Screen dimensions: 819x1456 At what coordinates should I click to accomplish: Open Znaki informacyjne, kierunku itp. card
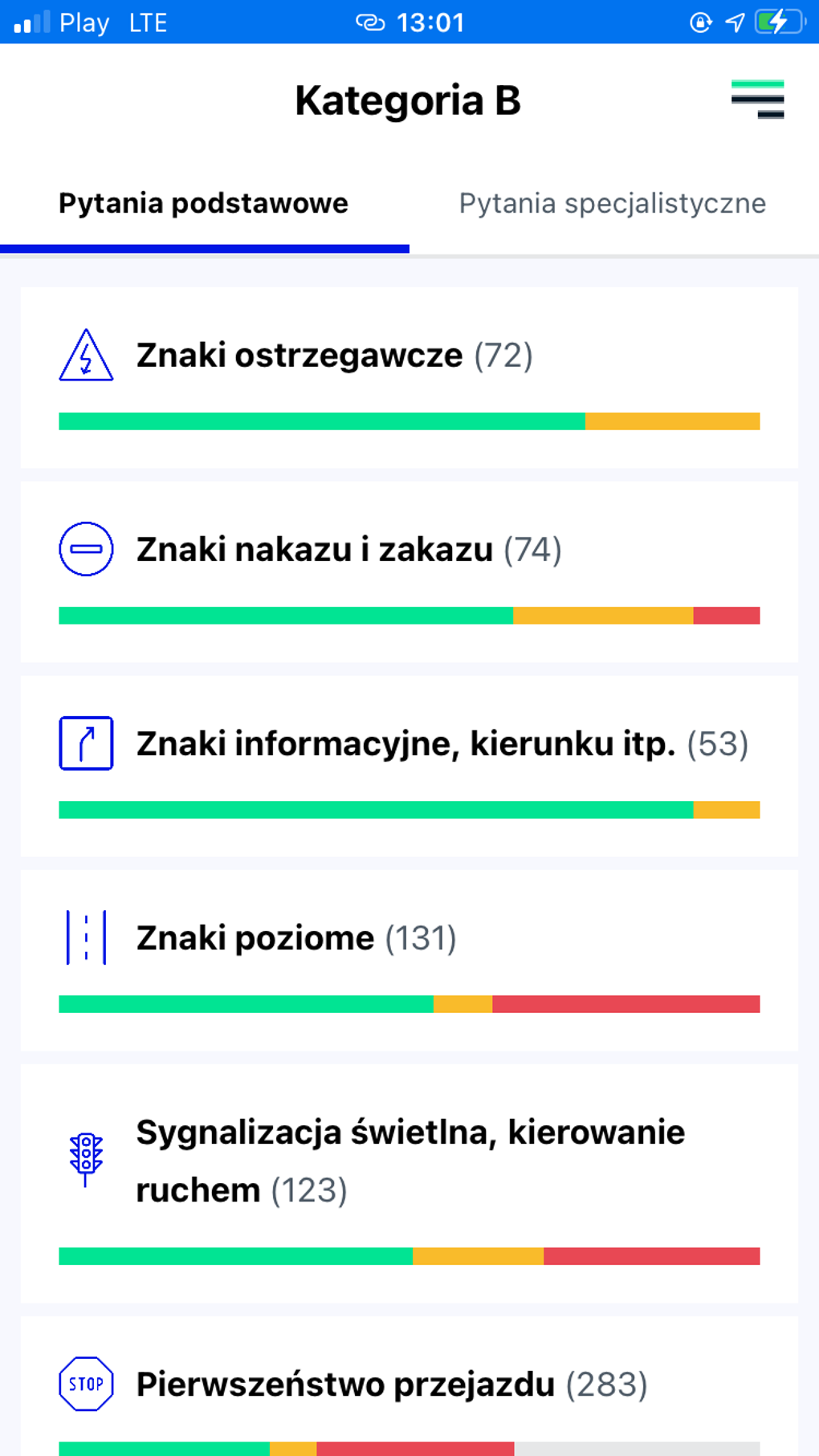[409, 766]
